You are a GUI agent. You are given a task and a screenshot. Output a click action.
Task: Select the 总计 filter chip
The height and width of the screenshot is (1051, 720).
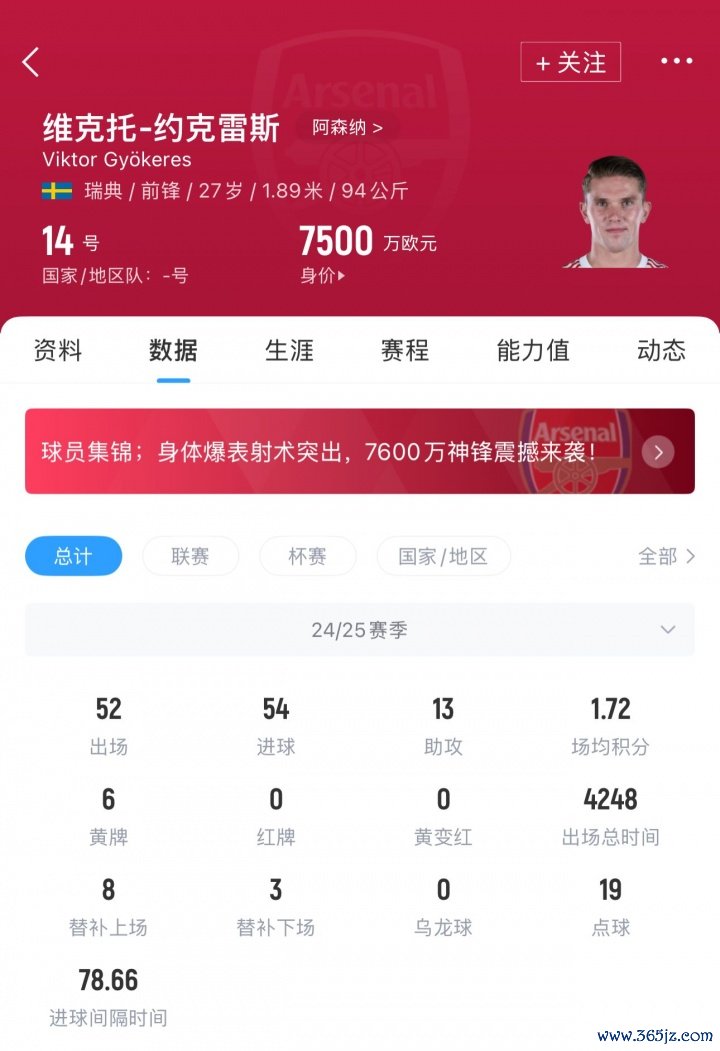(74, 556)
